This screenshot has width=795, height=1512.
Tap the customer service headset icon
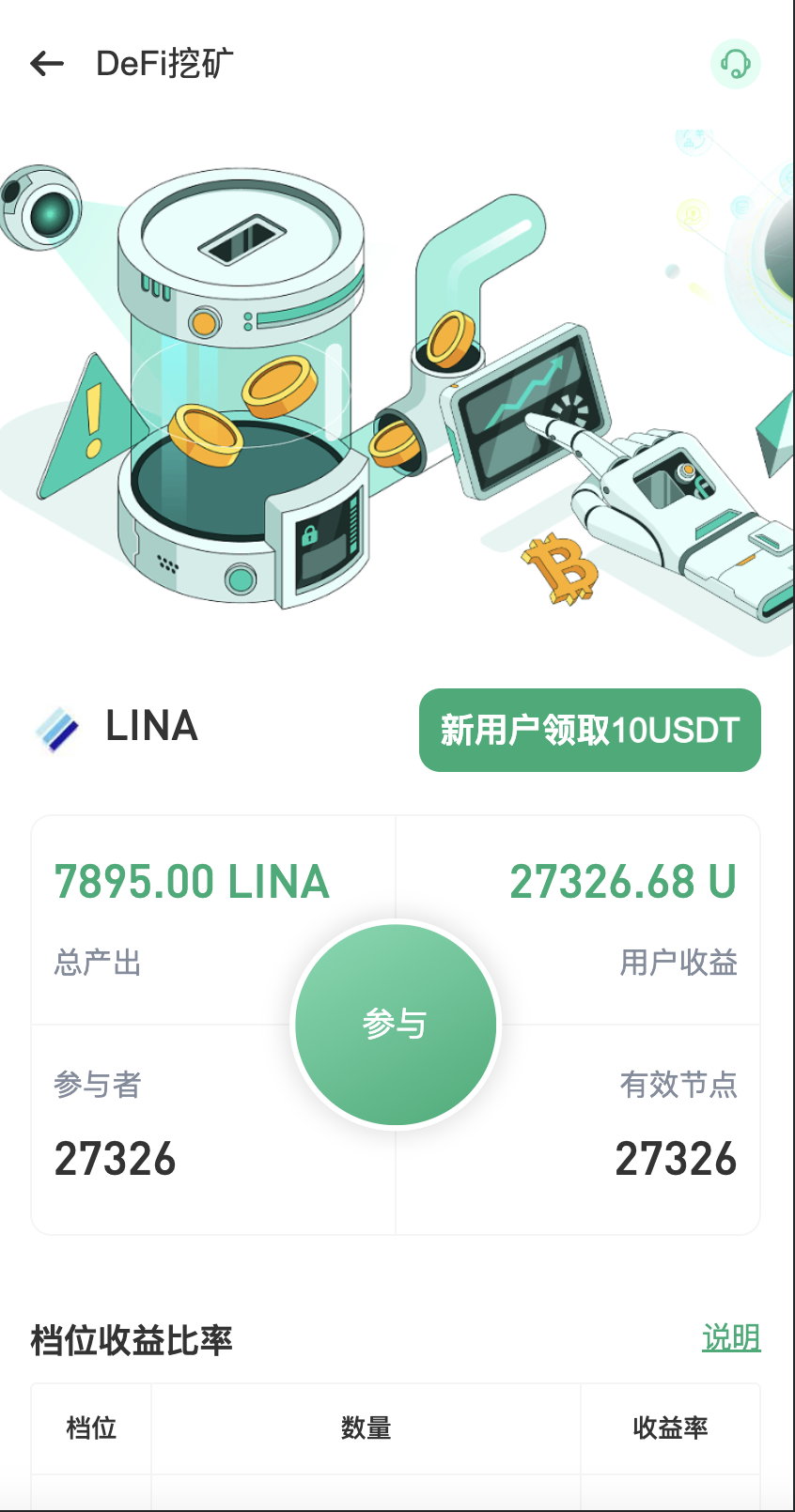tap(736, 66)
